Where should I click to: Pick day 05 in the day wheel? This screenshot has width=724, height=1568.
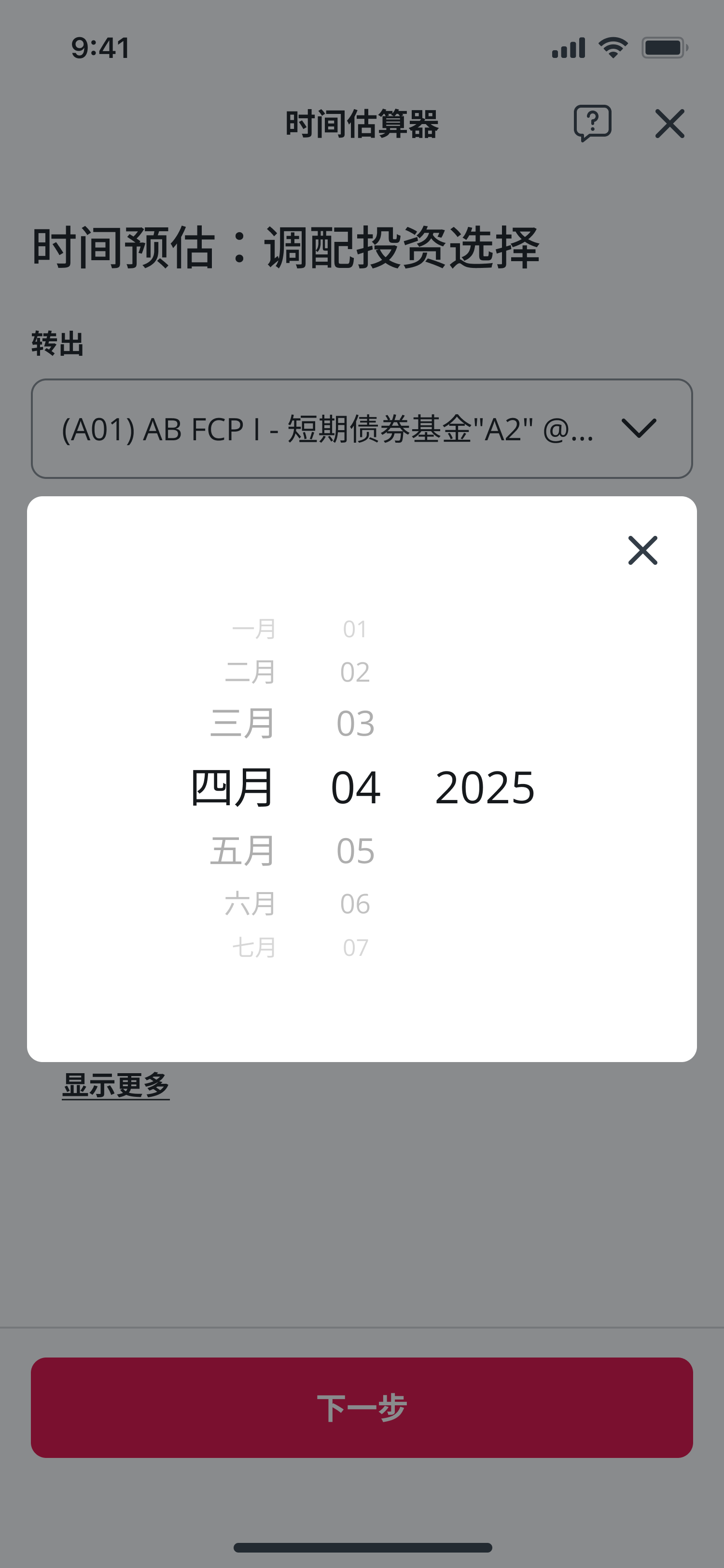click(355, 850)
